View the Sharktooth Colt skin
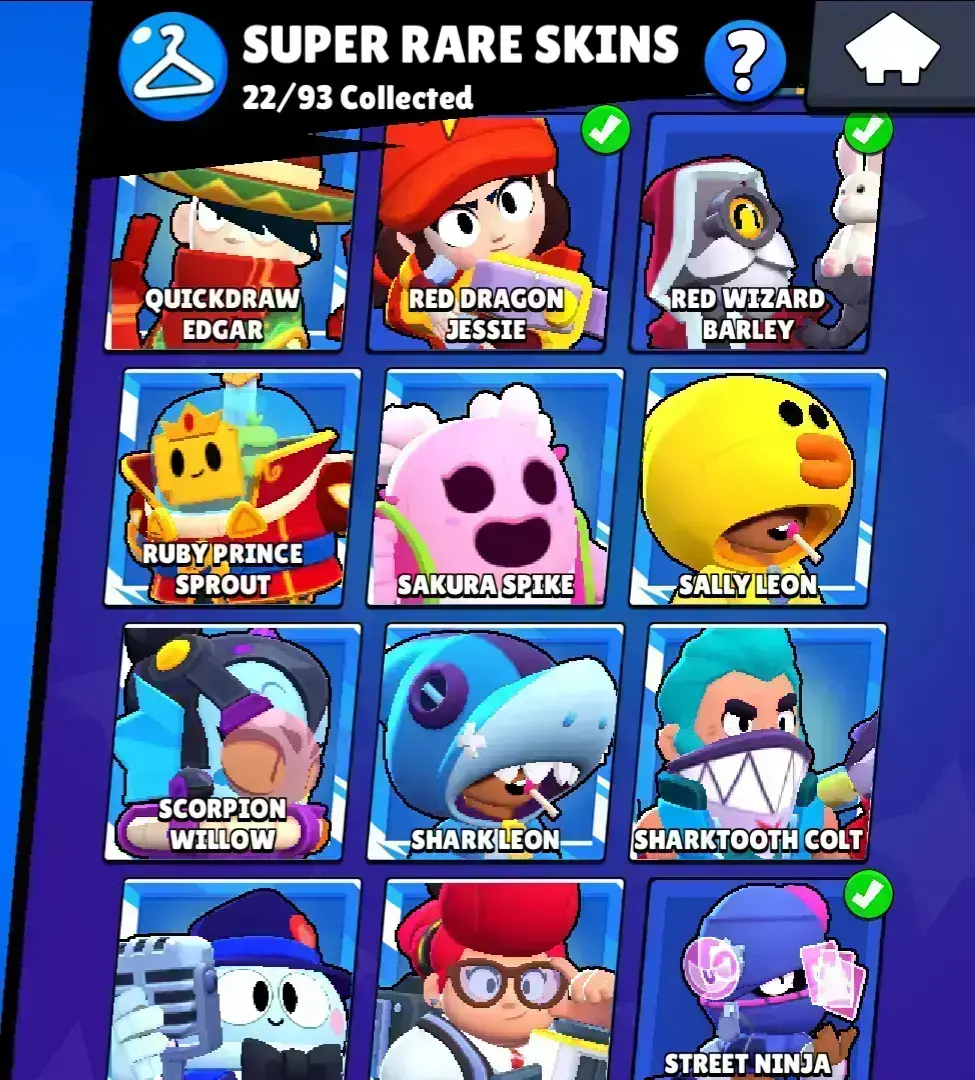Image resolution: width=975 pixels, height=1080 pixels. [x=757, y=742]
